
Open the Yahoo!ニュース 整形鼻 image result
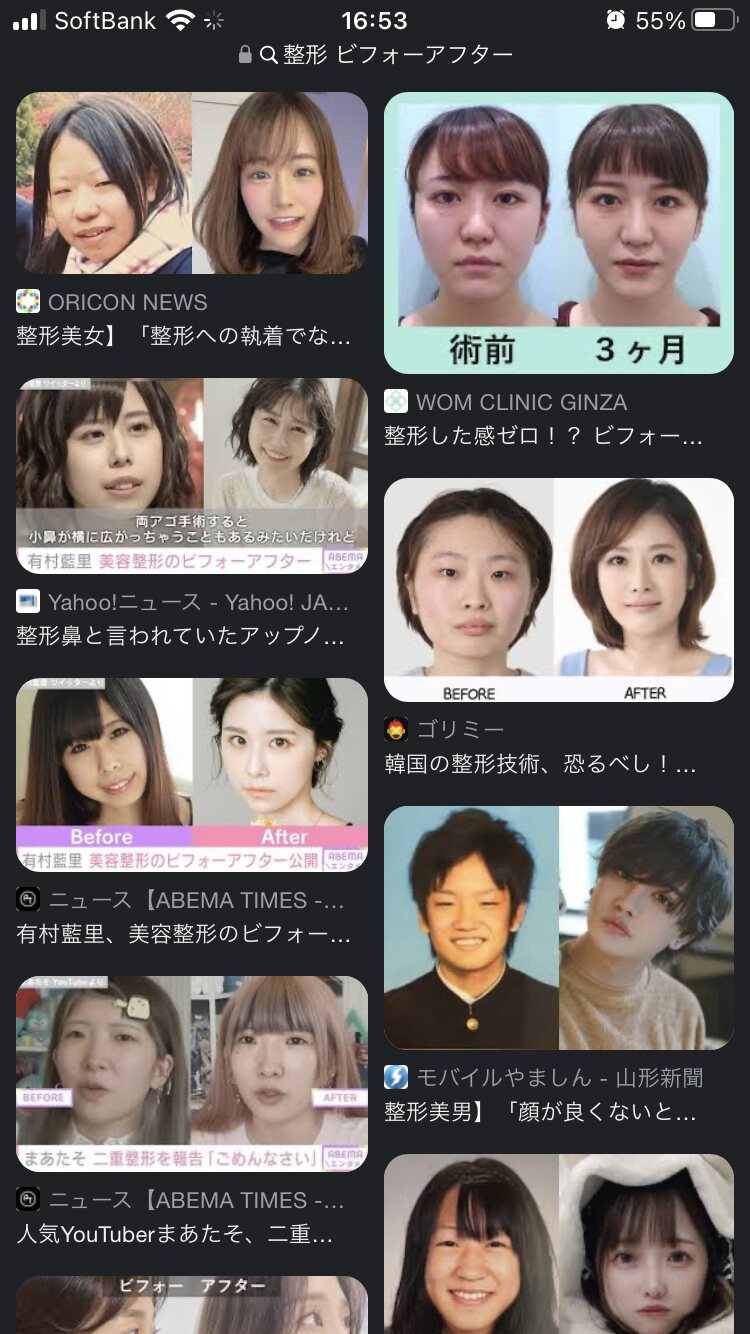[191, 476]
